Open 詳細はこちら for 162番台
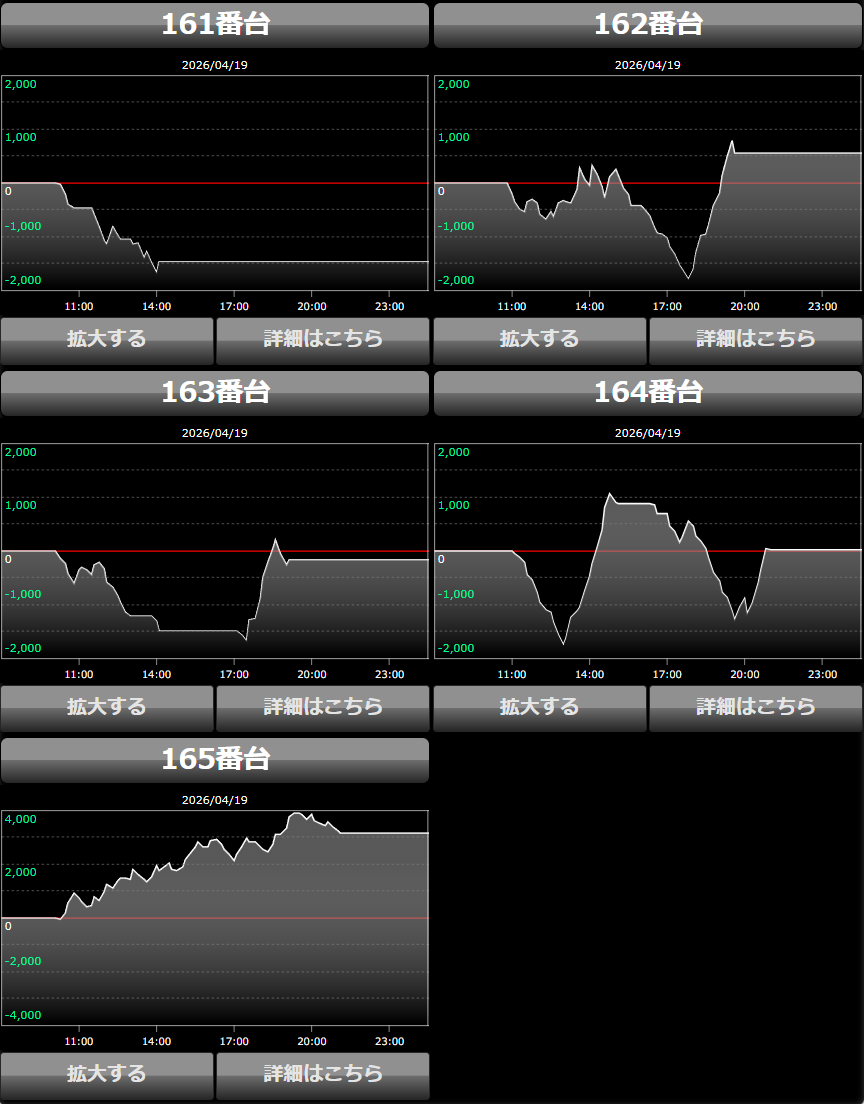This screenshot has height=1104, width=864. tap(756, 340)
